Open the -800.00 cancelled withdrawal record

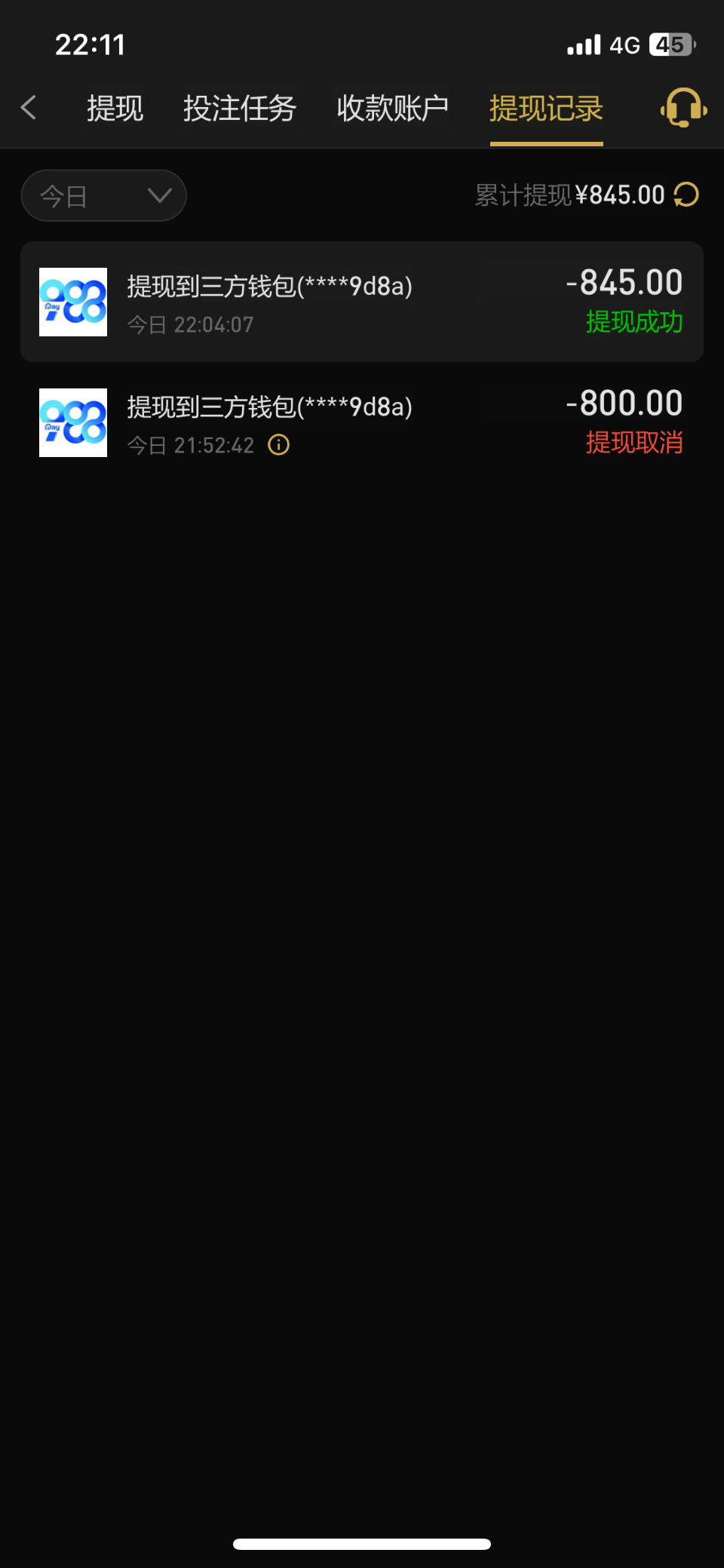click(x=362, y=422)
